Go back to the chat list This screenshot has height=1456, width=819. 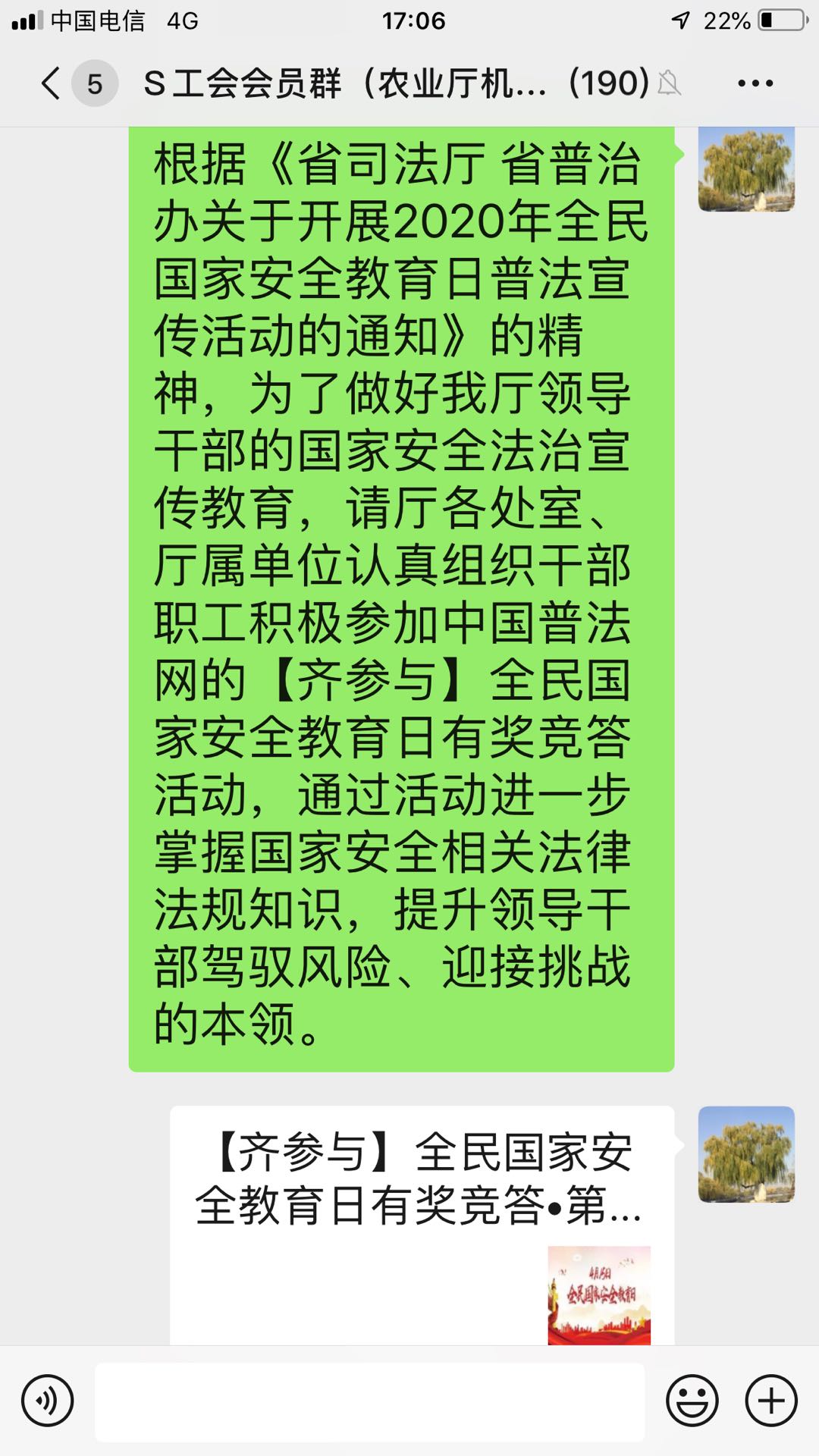pos(52,83)
